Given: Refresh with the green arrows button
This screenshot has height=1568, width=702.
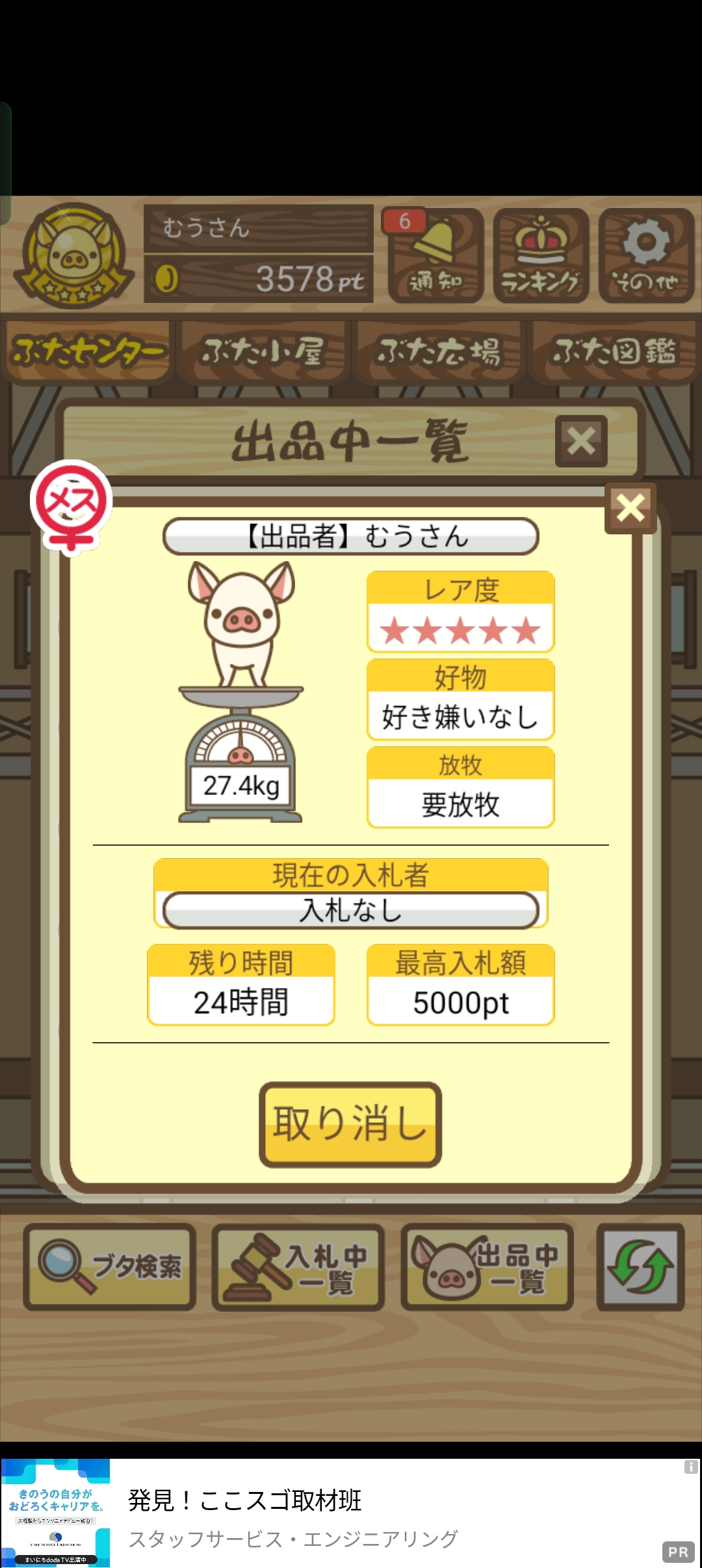Looking at the screenshot, I should click(x=640, y=1266).
